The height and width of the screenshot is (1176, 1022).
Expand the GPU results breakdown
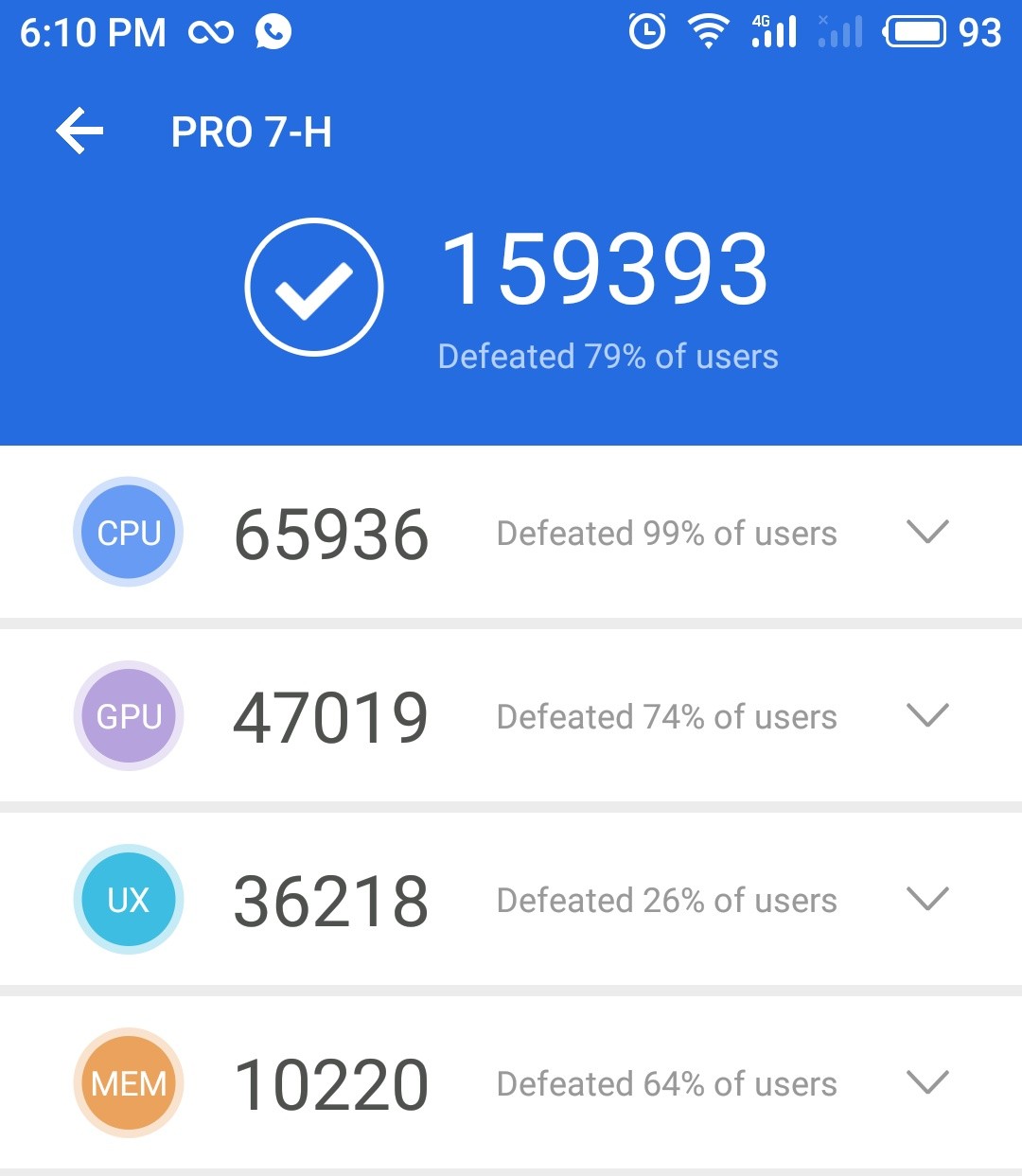point(927,716)
